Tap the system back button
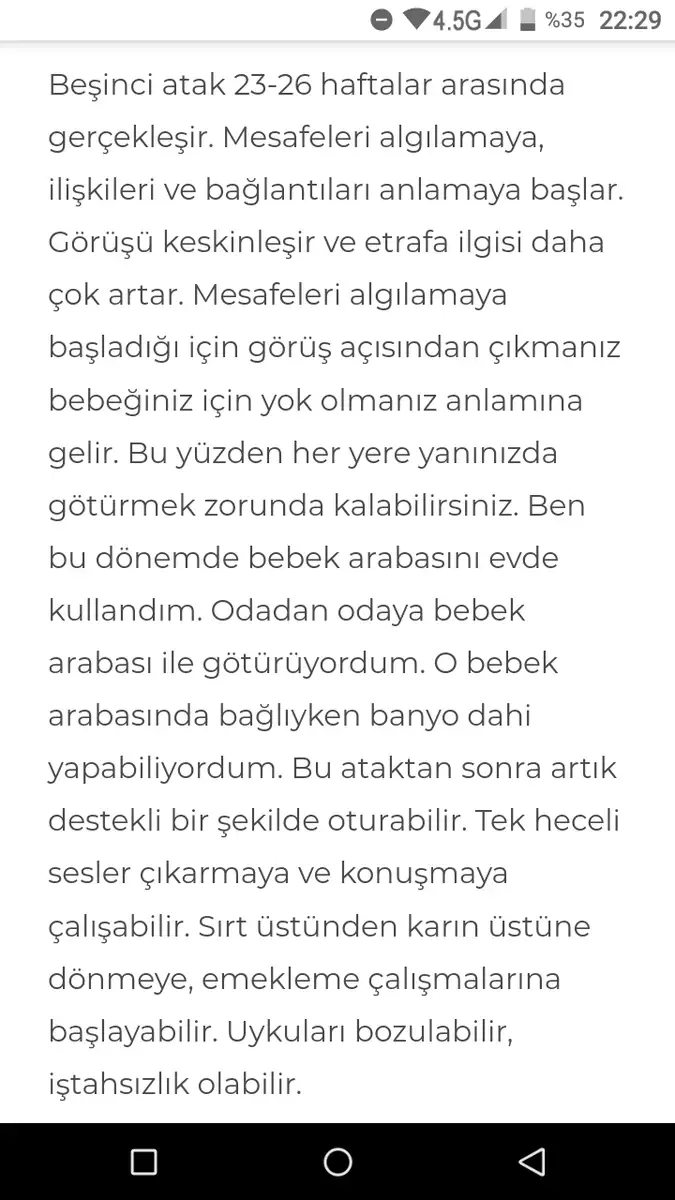 click(x=530, y=1161)
